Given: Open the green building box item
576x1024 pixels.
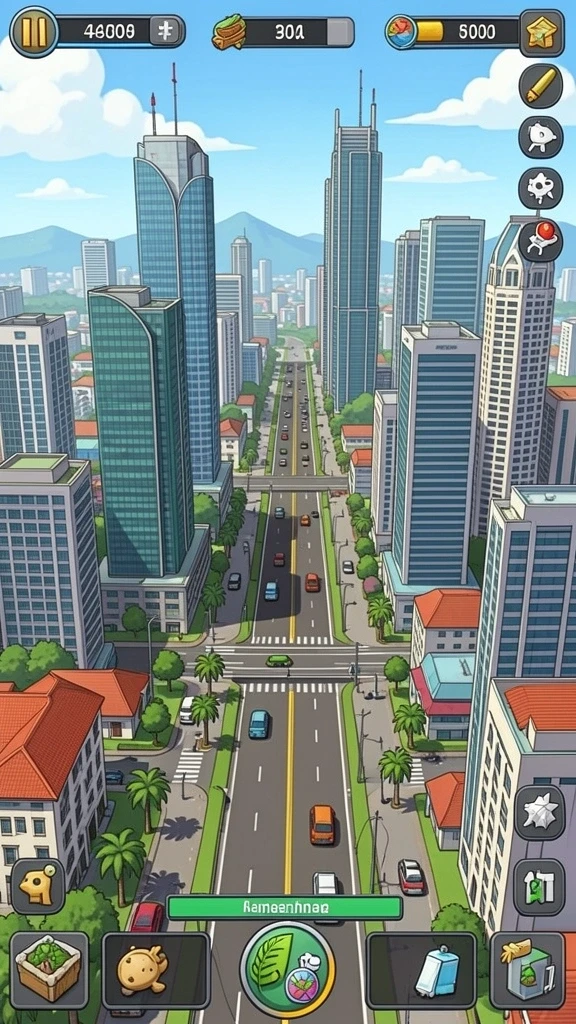Looking at the screenshot, I should [x=527, y=970].
